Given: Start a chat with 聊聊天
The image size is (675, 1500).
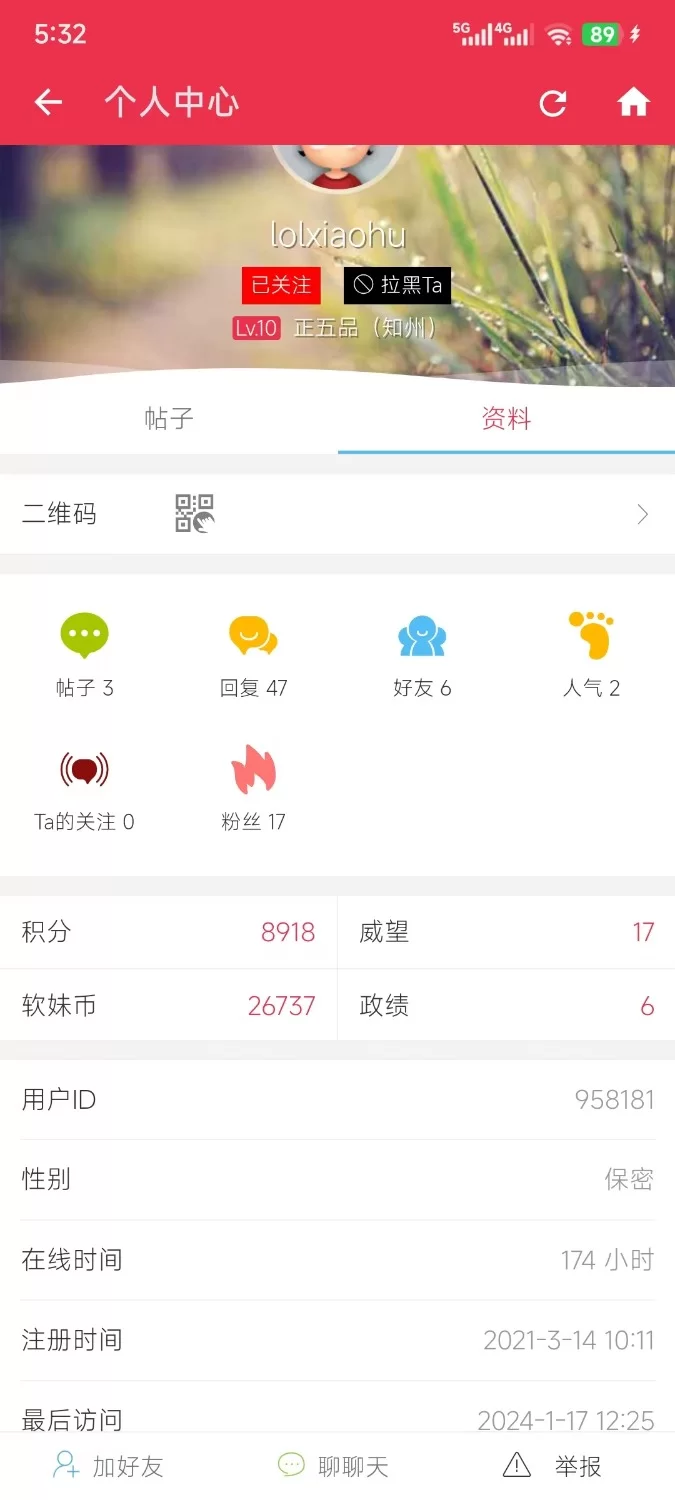Looking at the screenshot, I should coord(333,1466).
